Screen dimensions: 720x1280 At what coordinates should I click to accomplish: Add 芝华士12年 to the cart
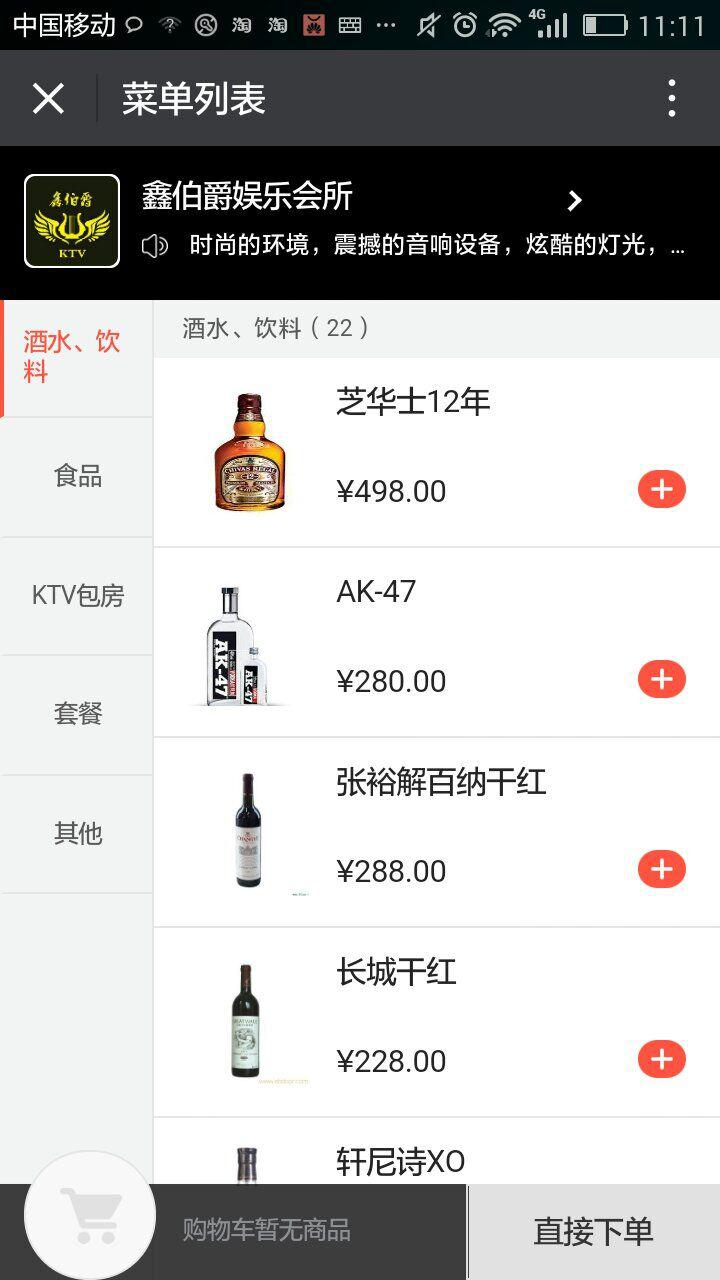(662, 489)
